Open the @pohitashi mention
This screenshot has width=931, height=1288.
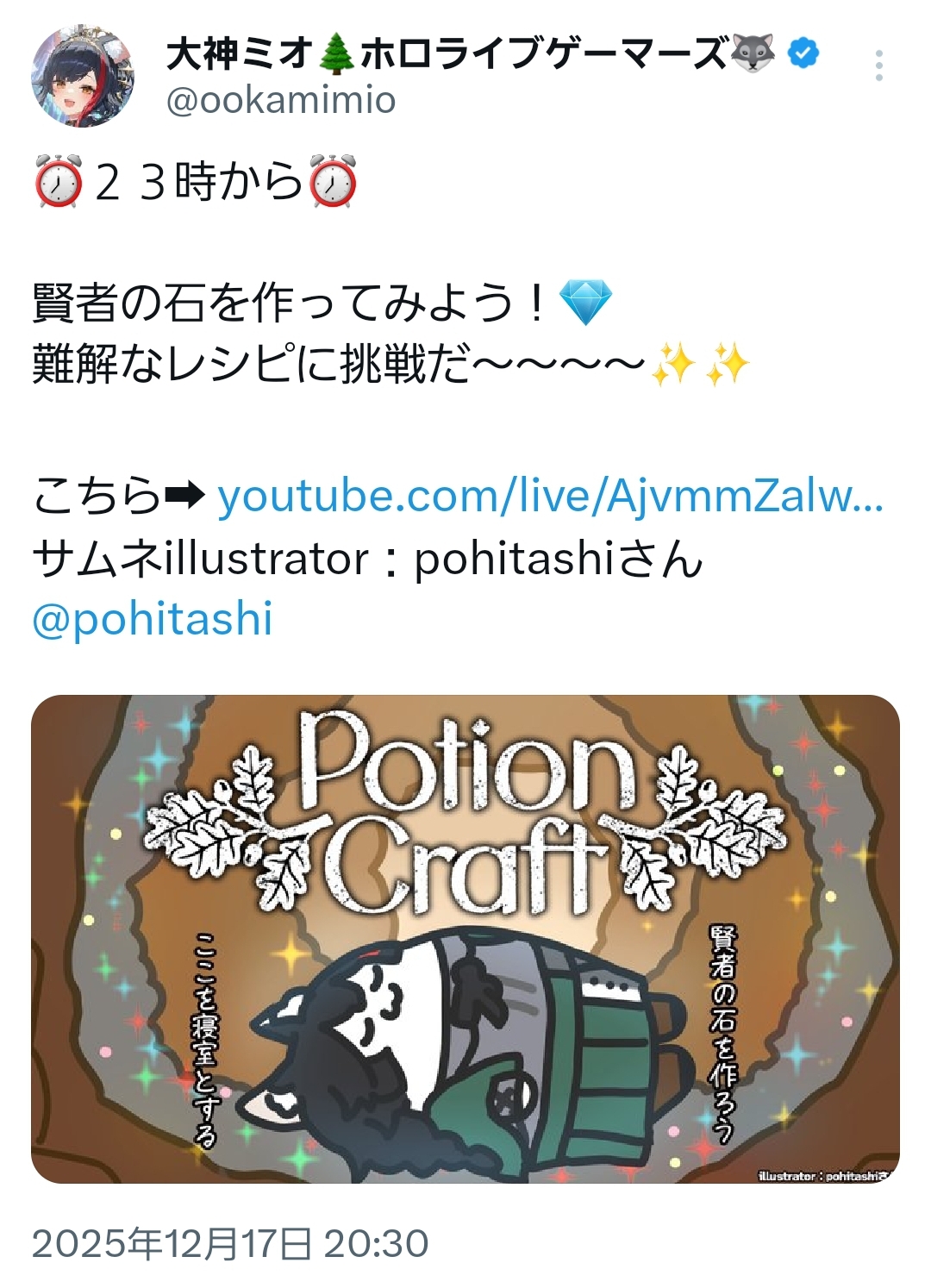[153, 619]
